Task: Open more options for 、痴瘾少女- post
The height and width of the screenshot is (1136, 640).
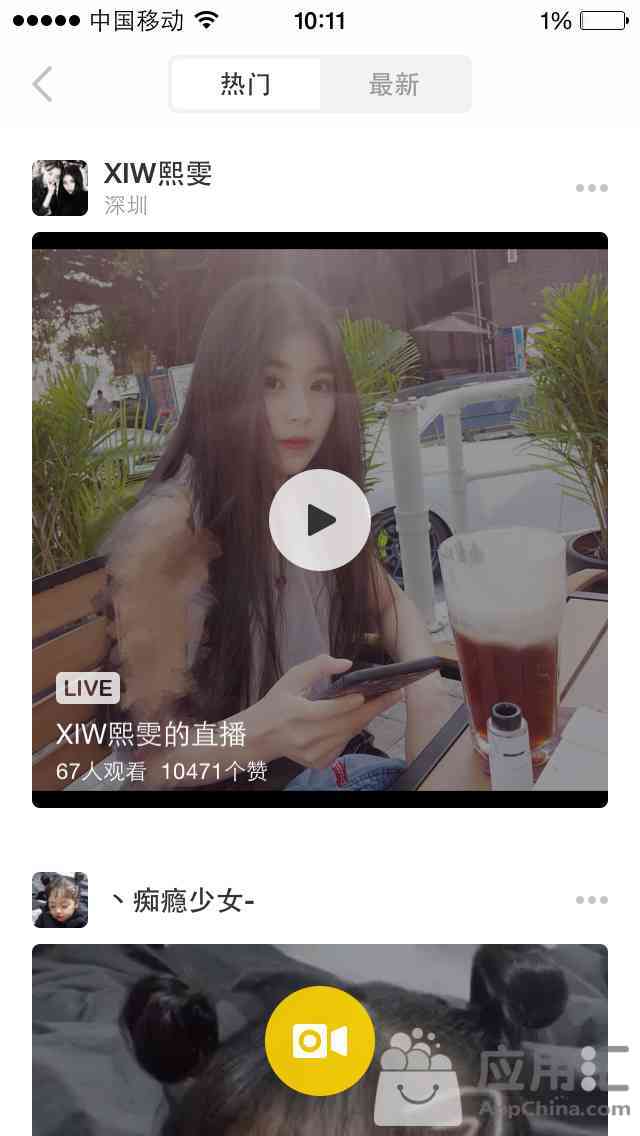Action: 591,900
